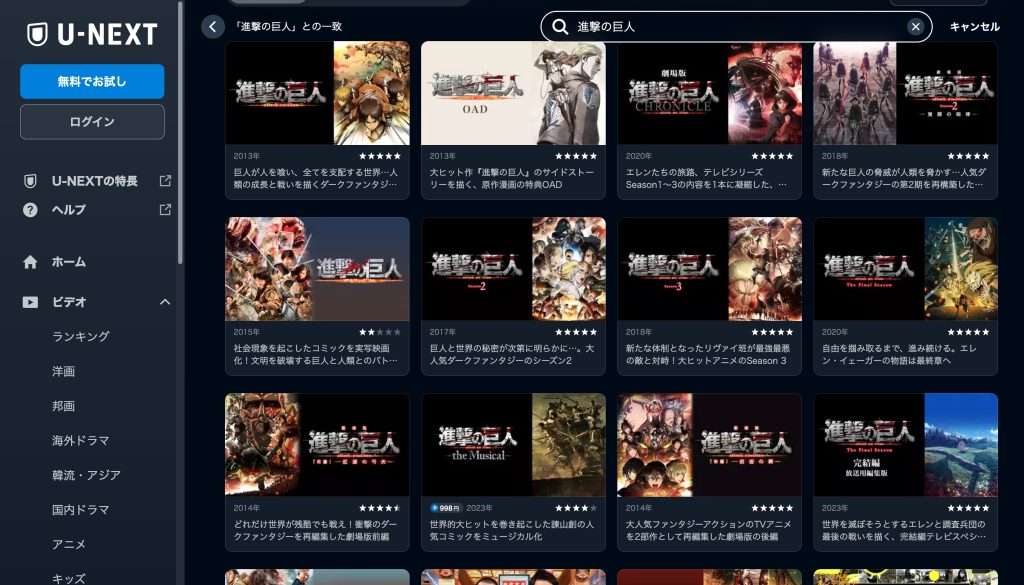The width and height of the screenshot is (1024, 585).
Task: Open the 進撃の巨人 OAD title card
Action: click(513, 93)
